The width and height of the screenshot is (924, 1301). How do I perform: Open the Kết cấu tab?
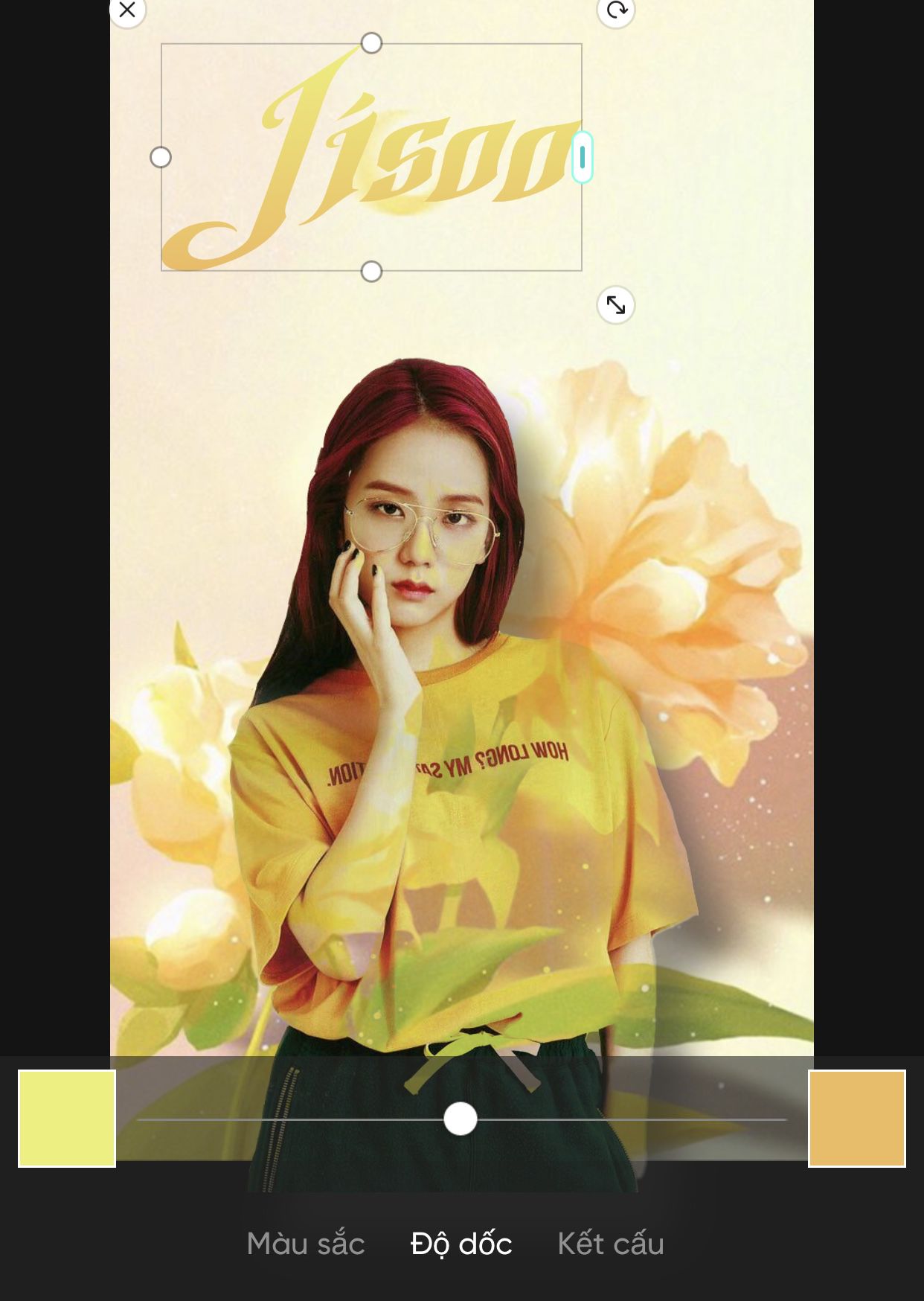click(x=610, y=1244)
